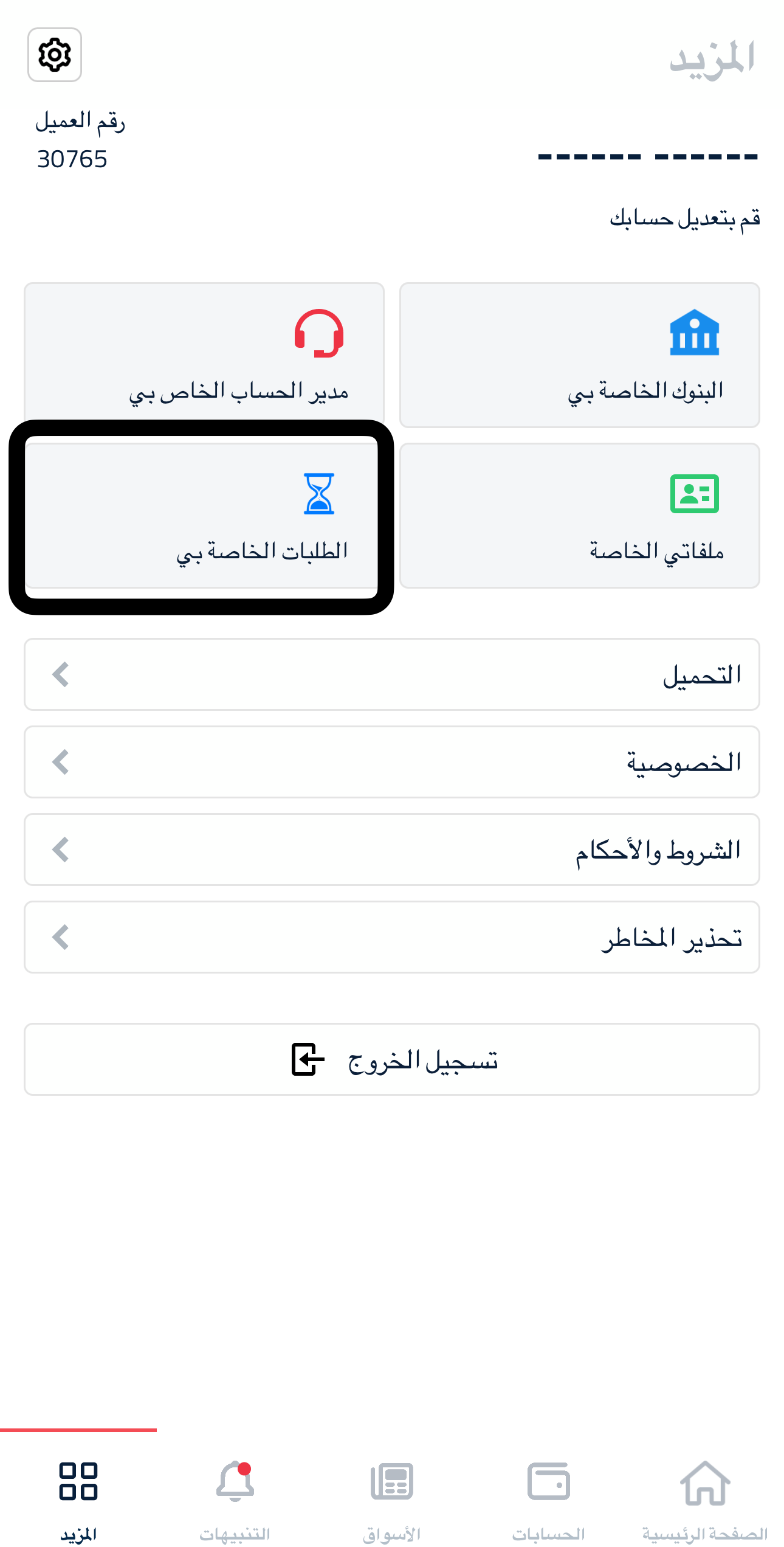Switch to the الأسواق tab
The width and height of the screenshot is (784, 1547).
coord(392,1500)
